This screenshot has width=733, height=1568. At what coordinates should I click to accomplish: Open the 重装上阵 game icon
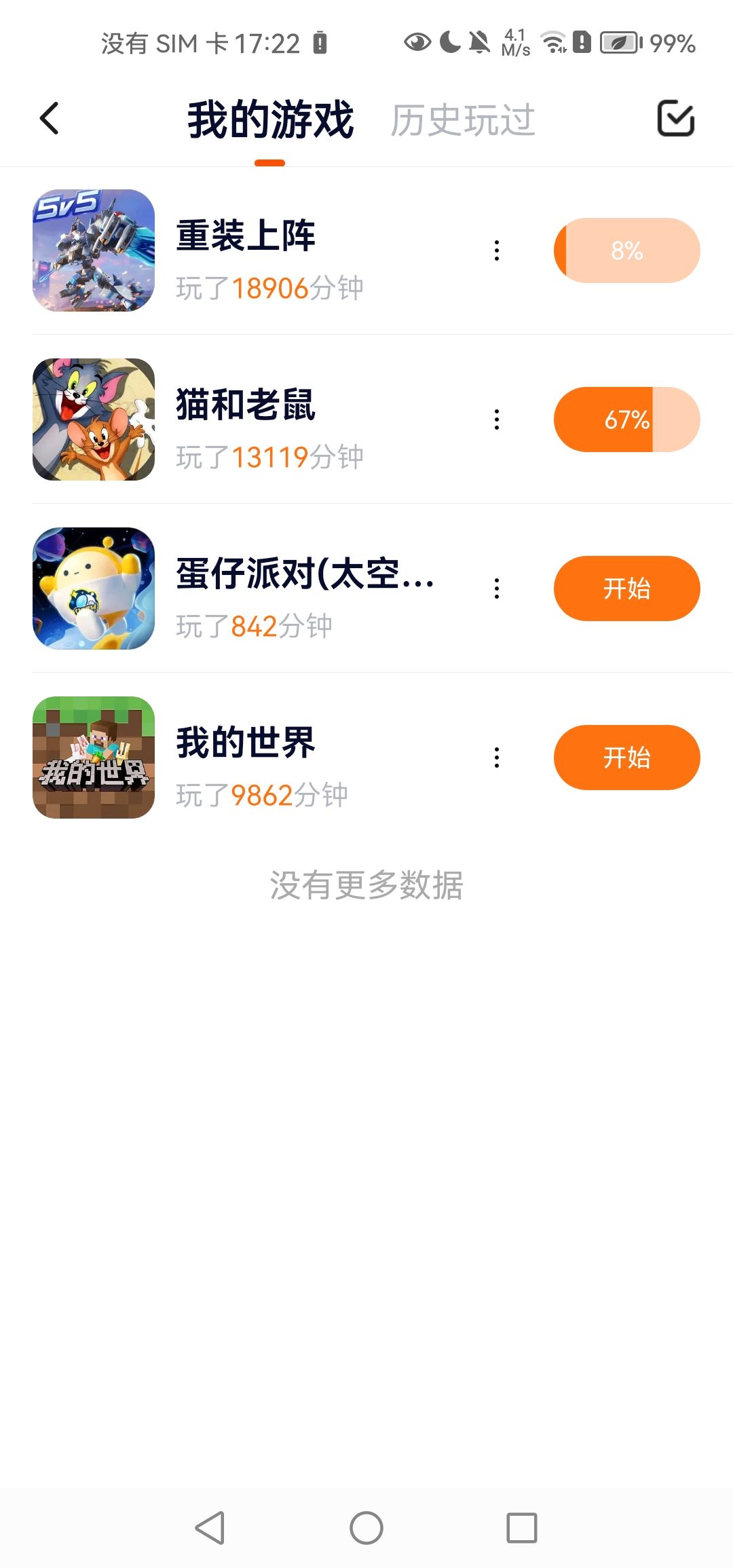pyautogui.click(x=94, y=250)
